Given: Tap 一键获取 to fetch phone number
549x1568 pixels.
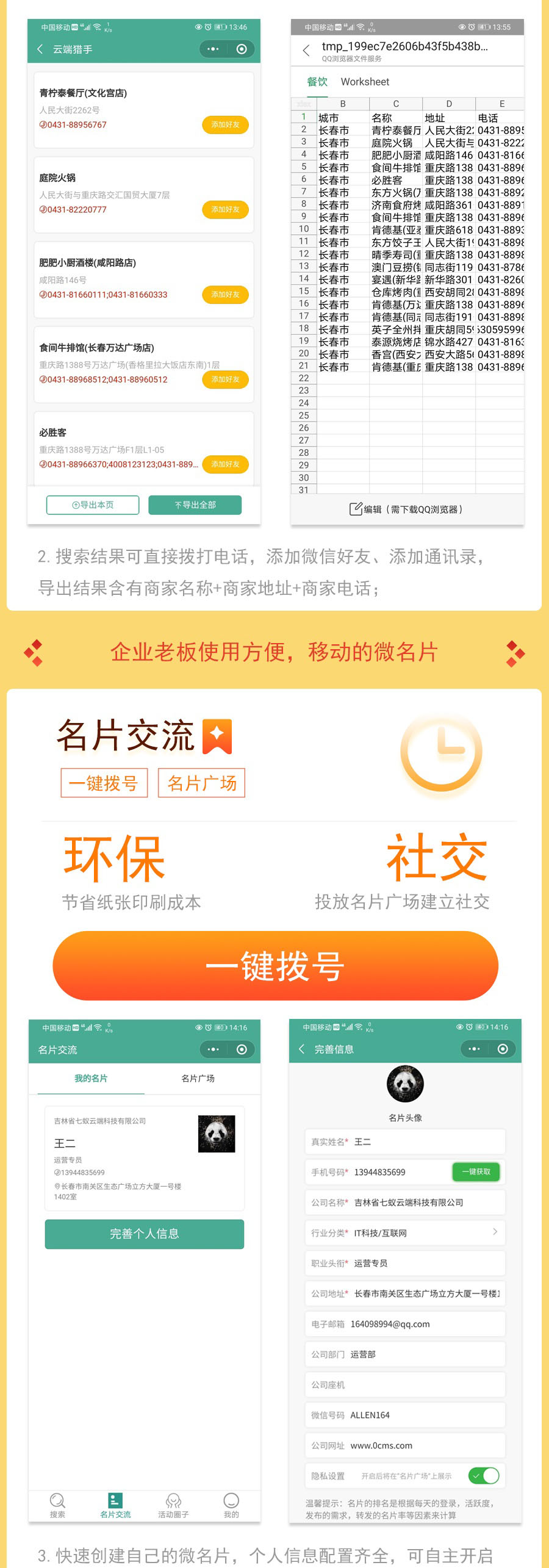Looking at the screenshot, I should (475, 1172).
